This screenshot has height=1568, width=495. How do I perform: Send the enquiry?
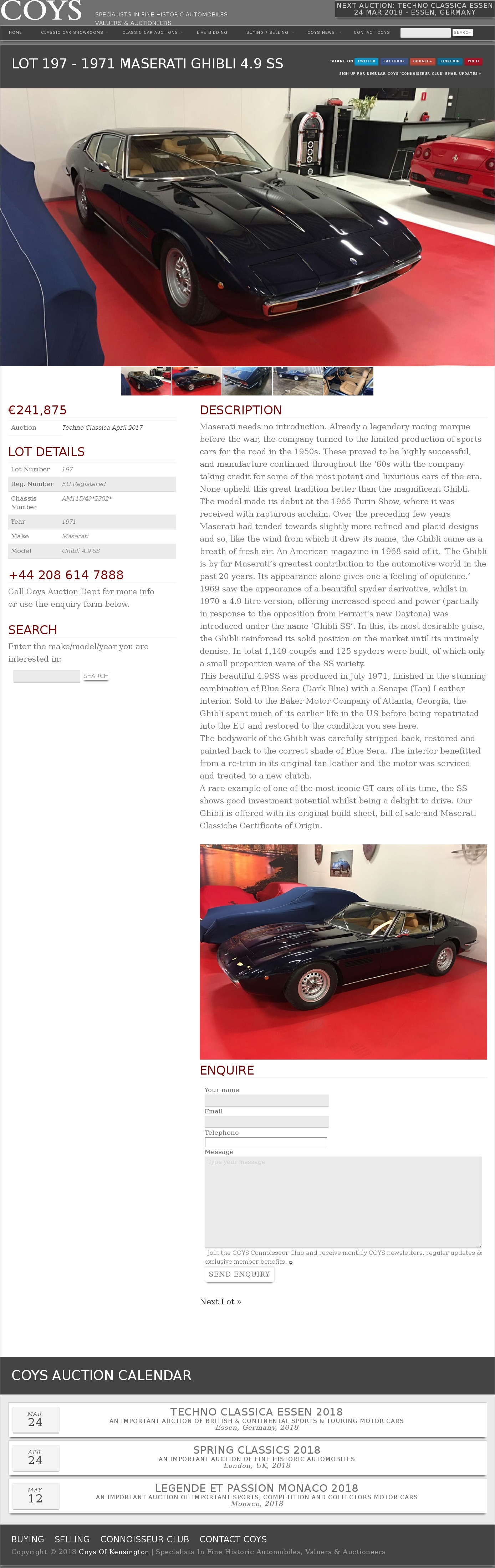point(239,1274)
